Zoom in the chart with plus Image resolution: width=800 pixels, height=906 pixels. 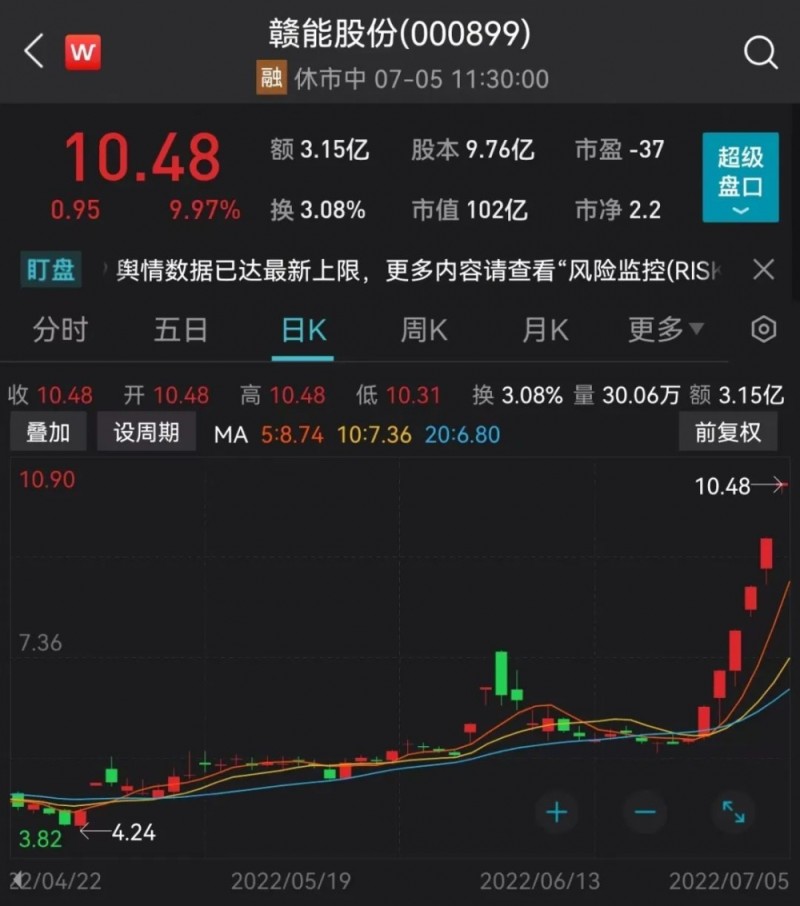click(557, 811)
